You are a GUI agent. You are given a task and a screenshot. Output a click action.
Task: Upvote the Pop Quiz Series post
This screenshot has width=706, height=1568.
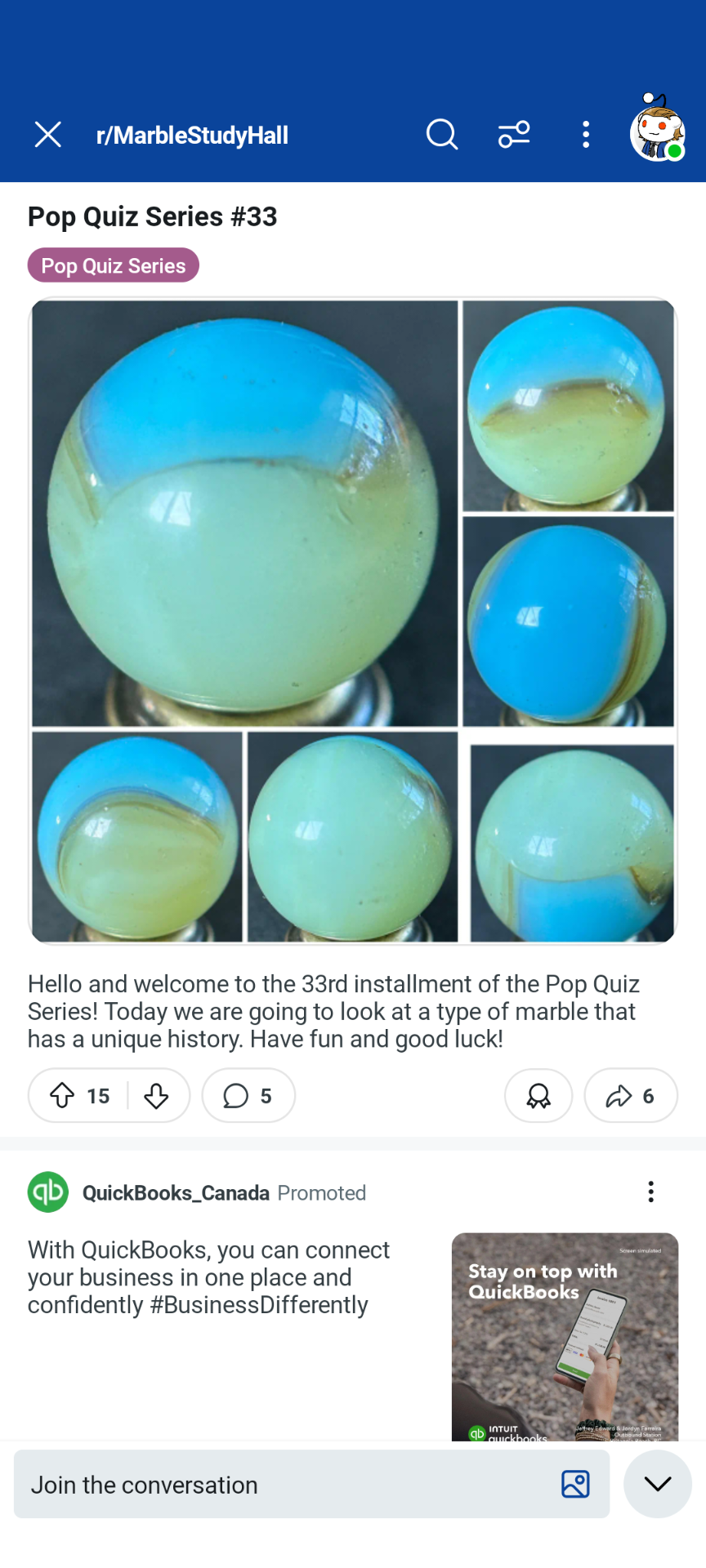(62, 1095)
